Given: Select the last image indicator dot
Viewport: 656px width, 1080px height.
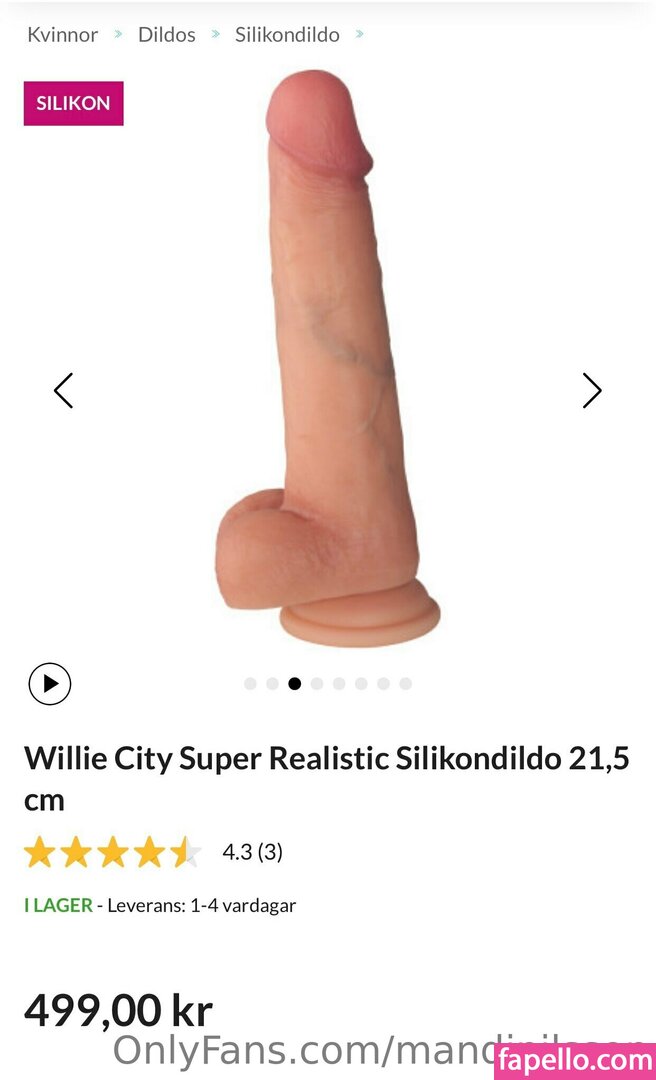Looking at the screenshot, I should [x=405, y=684].
